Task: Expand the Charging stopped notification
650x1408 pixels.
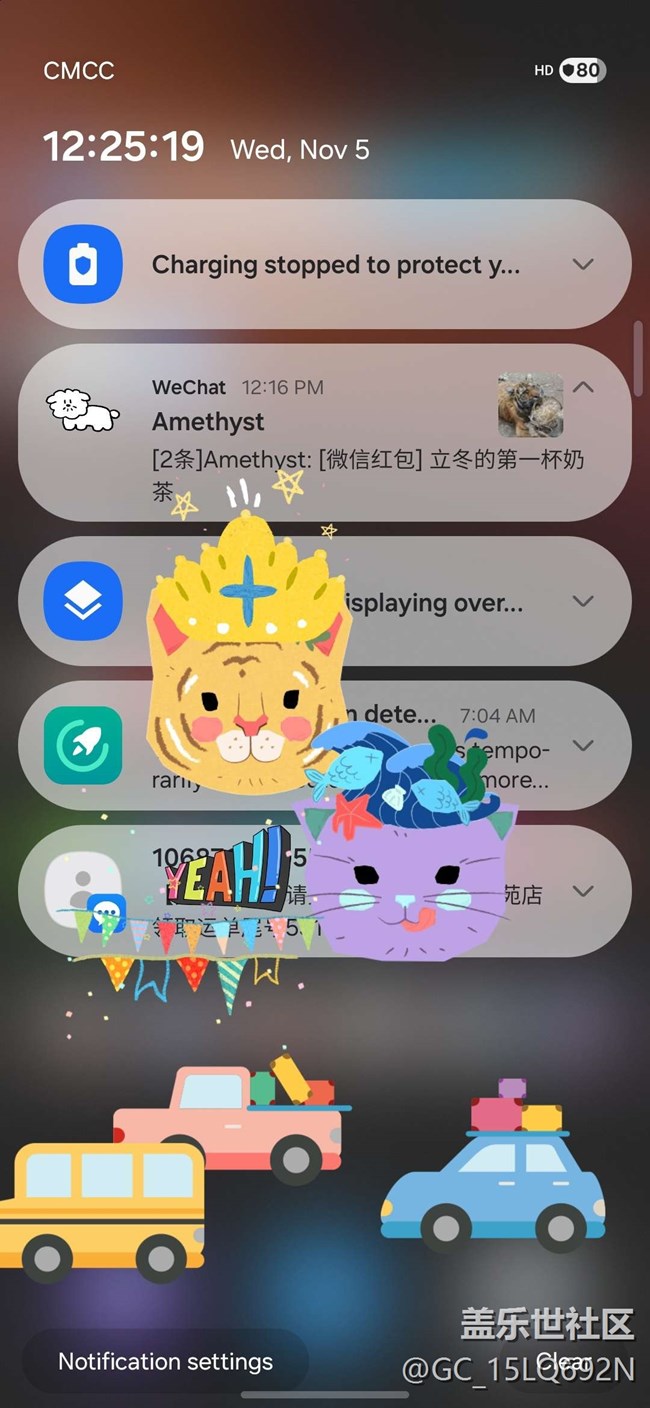Action: coord(583,265)
